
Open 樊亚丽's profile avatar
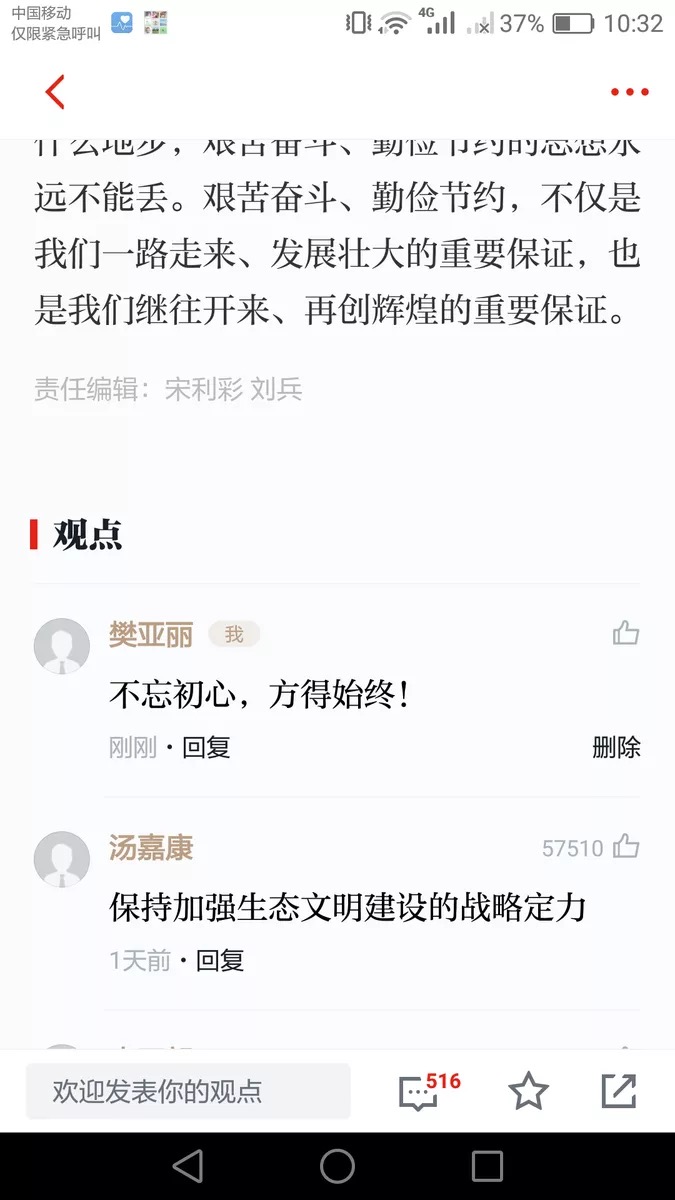tap(62, 645)
